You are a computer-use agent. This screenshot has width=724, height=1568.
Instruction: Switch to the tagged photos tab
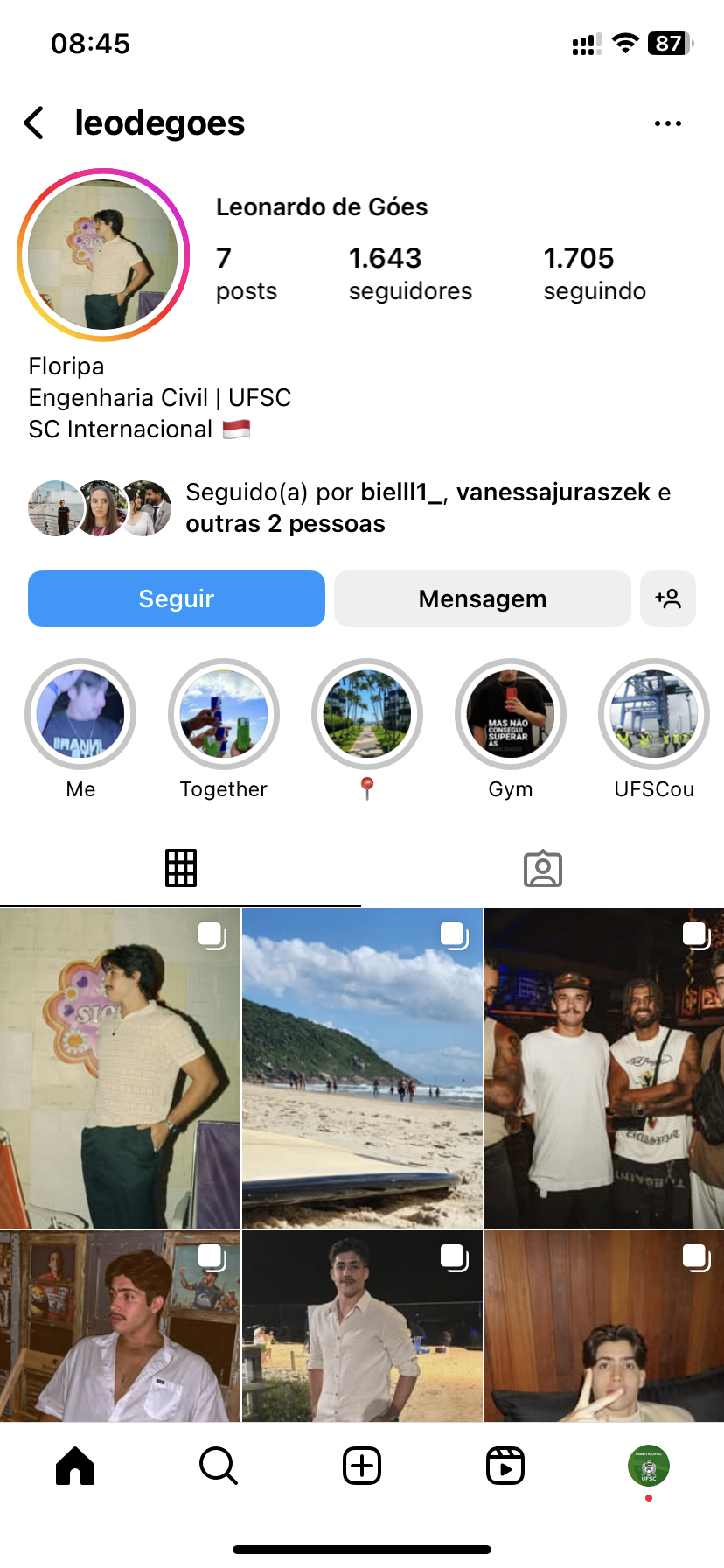click(x=542, y=868)
